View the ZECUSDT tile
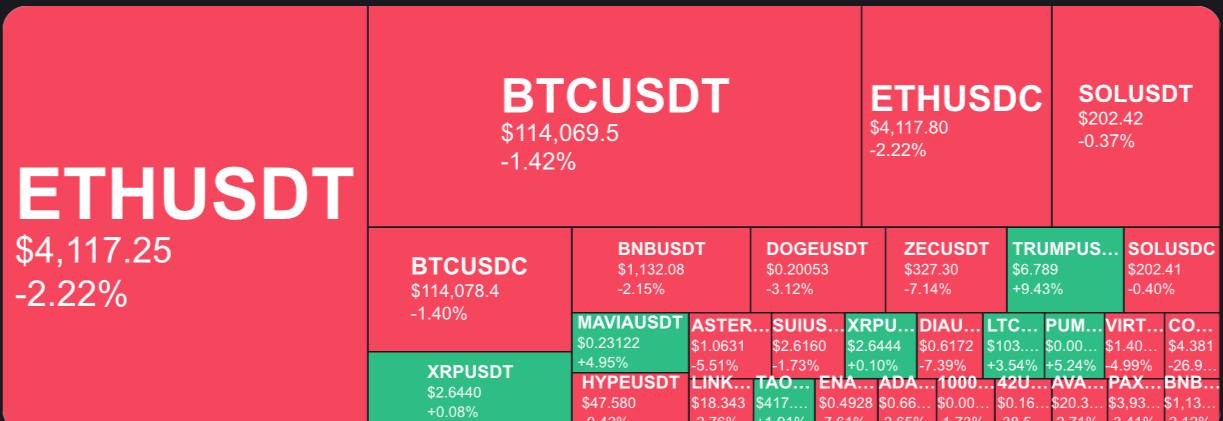The width and height of the screenshot is (1223, 421). 946,269
